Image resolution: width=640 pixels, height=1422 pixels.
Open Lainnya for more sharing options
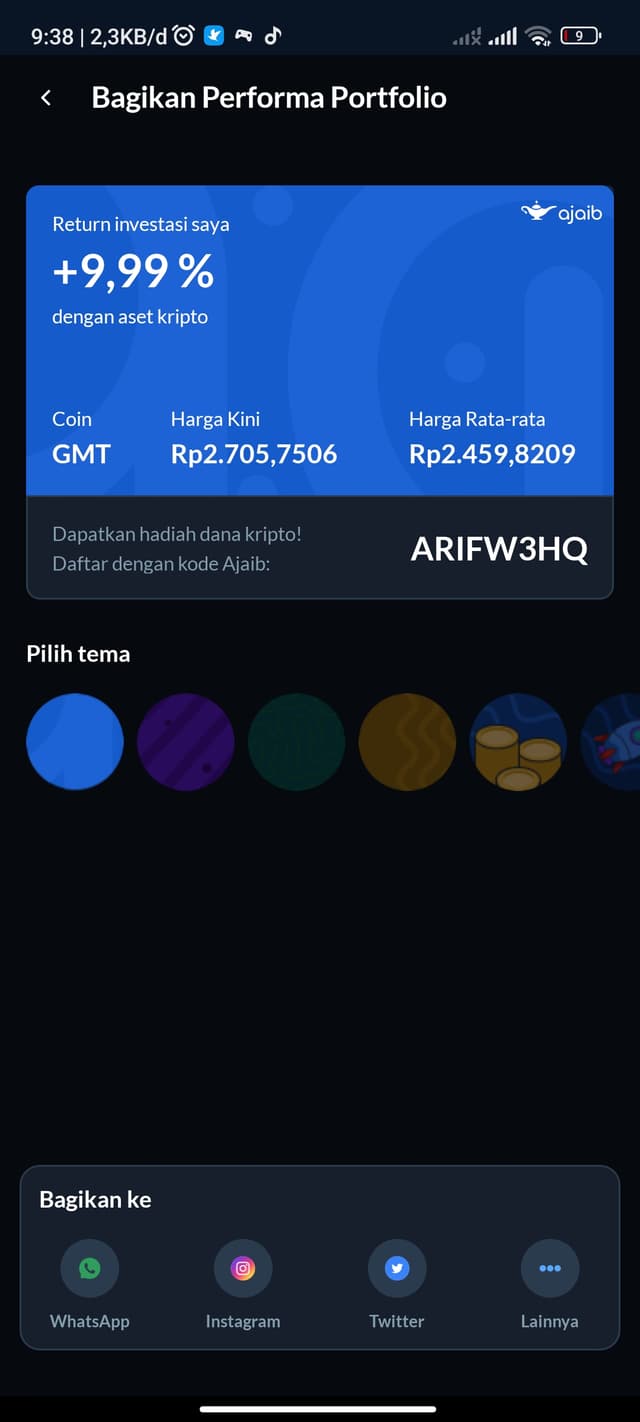(x=550, y=1269)
